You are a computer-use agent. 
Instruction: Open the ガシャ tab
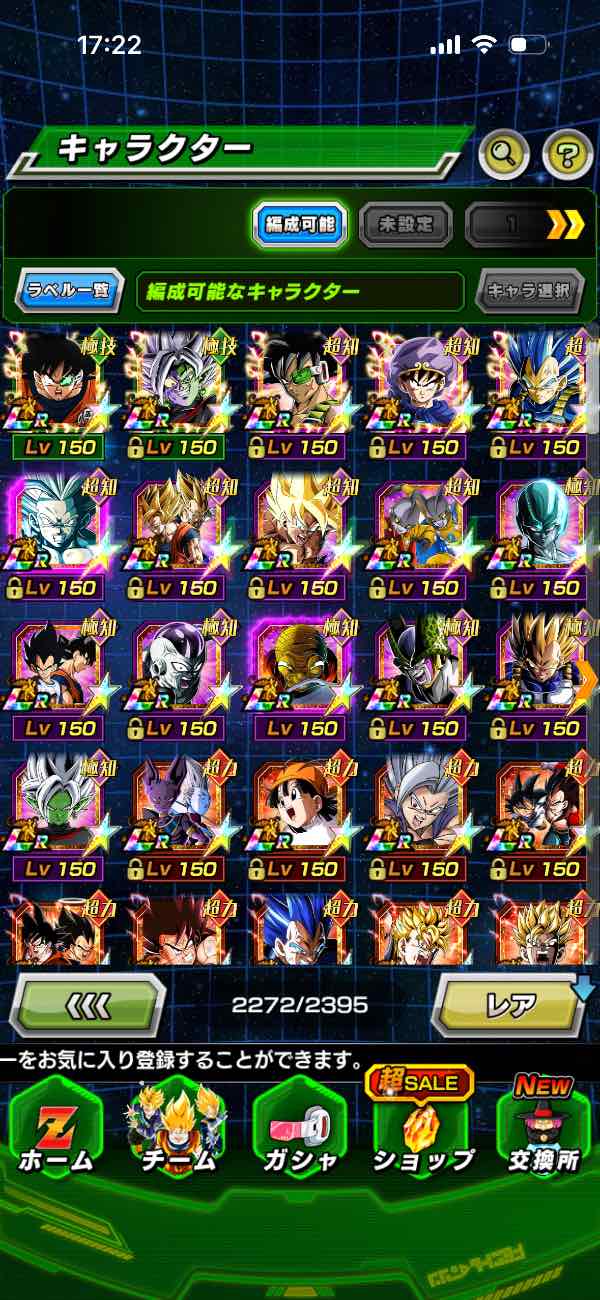coord(299,1129)
